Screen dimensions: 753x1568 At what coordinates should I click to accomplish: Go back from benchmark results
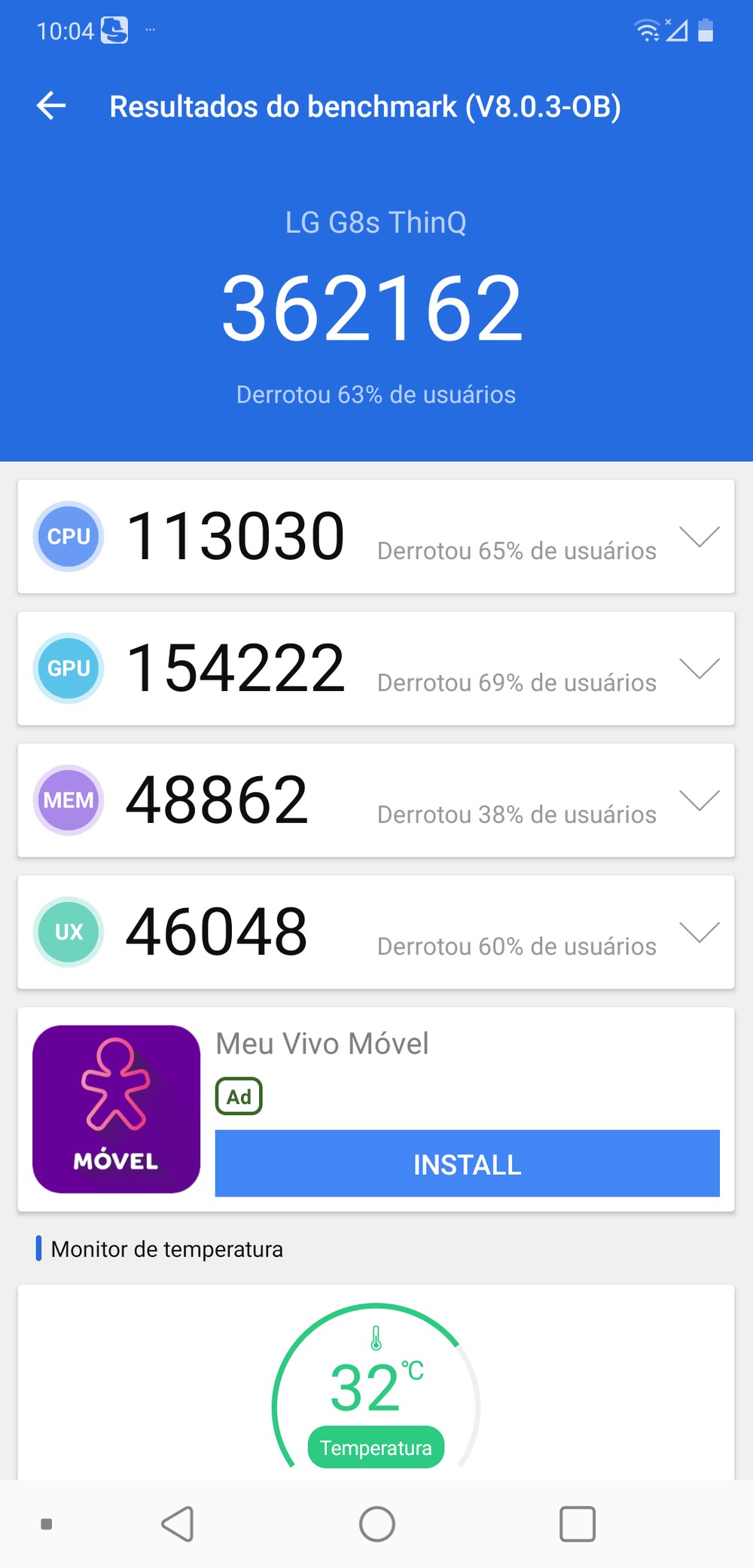(51, 105)
